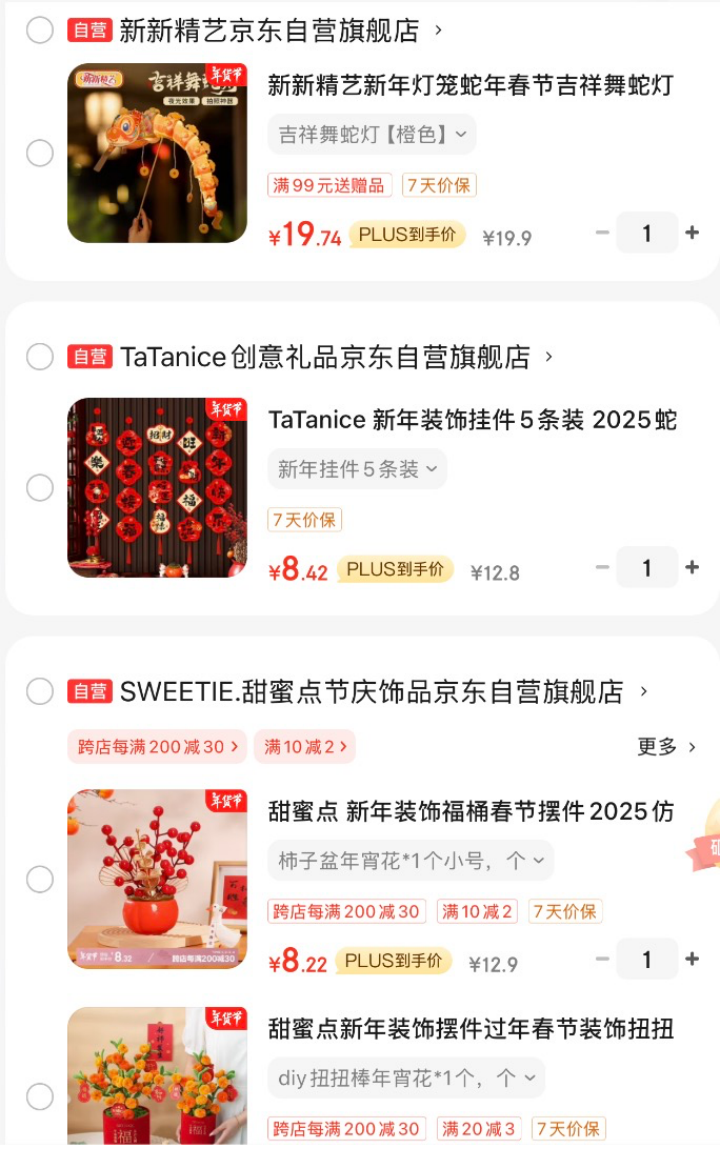The width and height of the screenshot is (720, 1149).
Task: Change the 柿子盆年宵花 variant selection
Action: point(410,860)
